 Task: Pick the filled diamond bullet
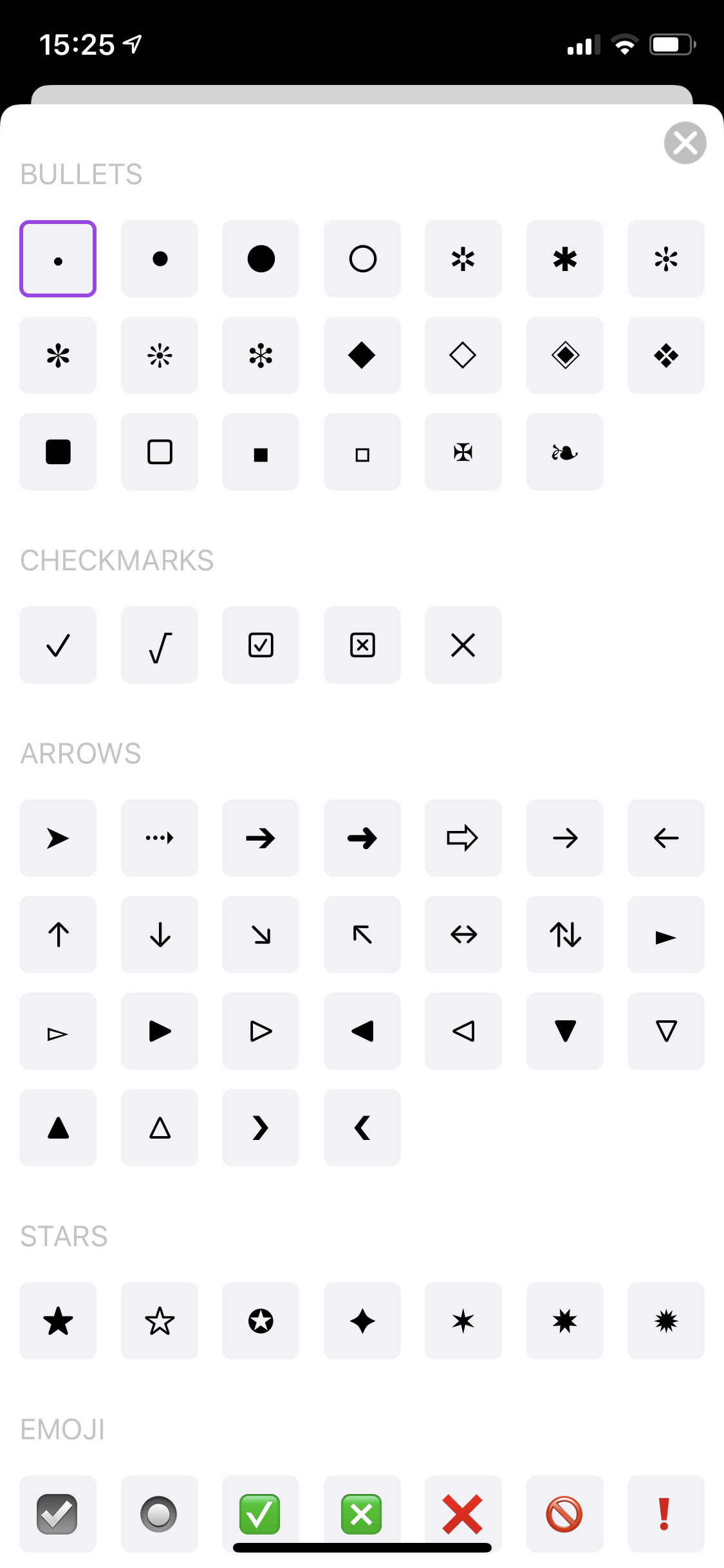pos(362,355)
